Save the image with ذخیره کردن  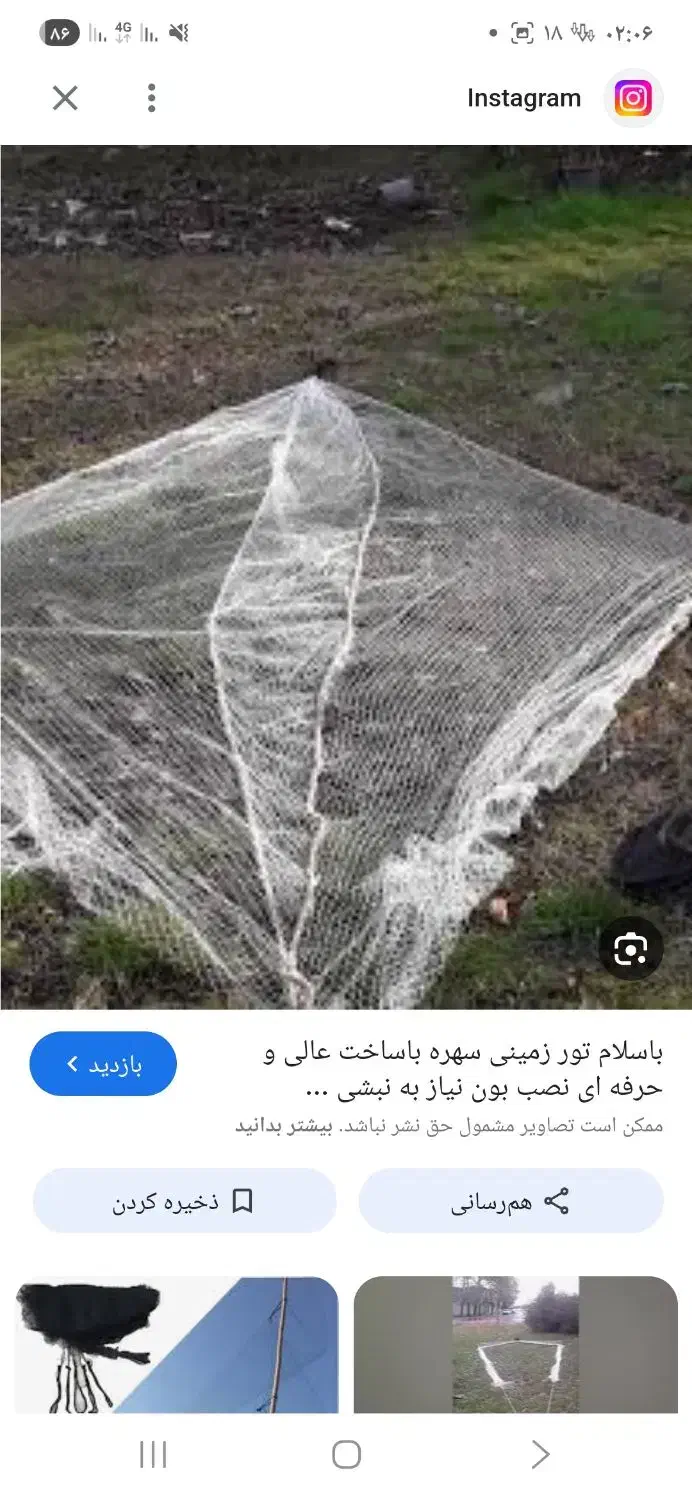tap(184, 1201)
